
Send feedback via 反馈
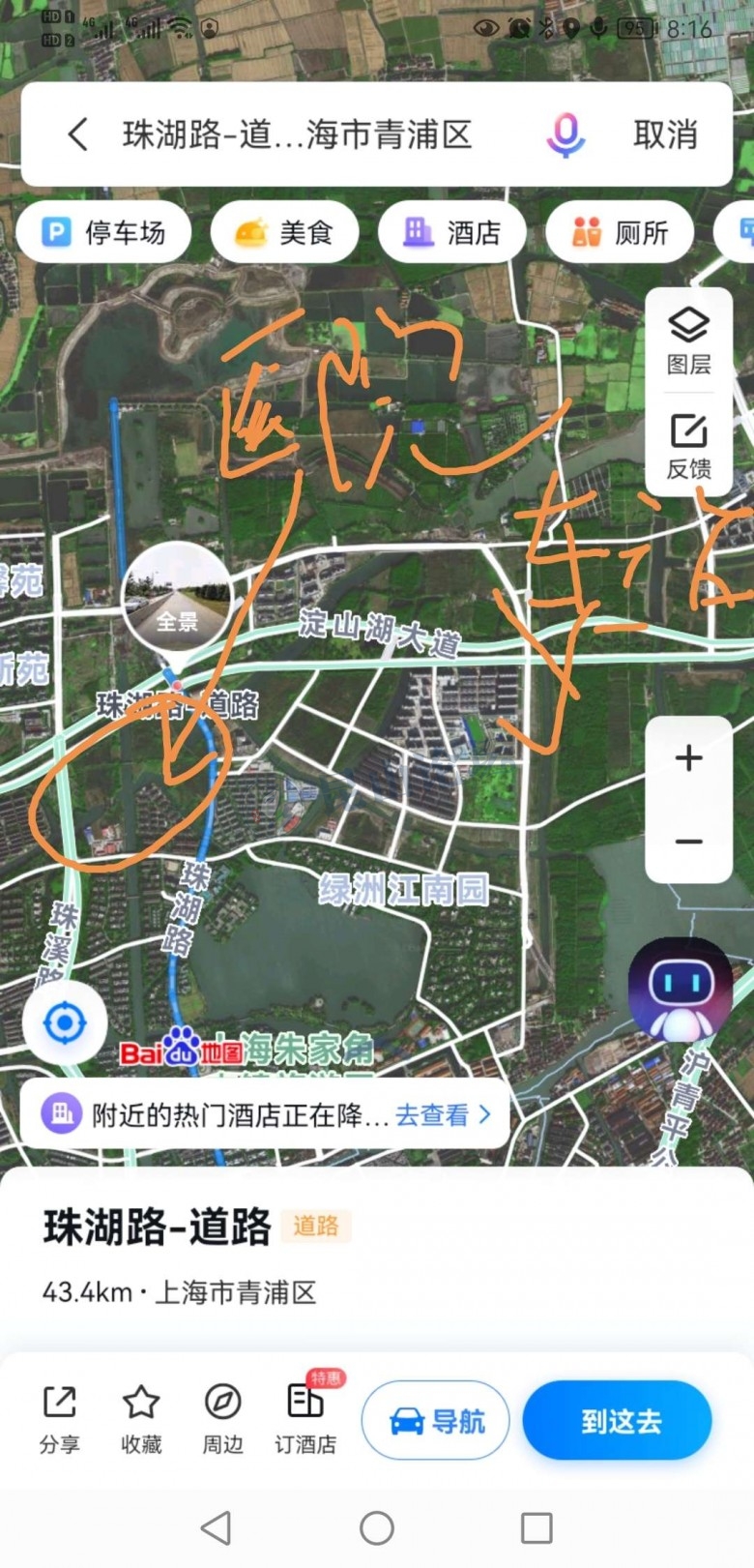point(688,446)
